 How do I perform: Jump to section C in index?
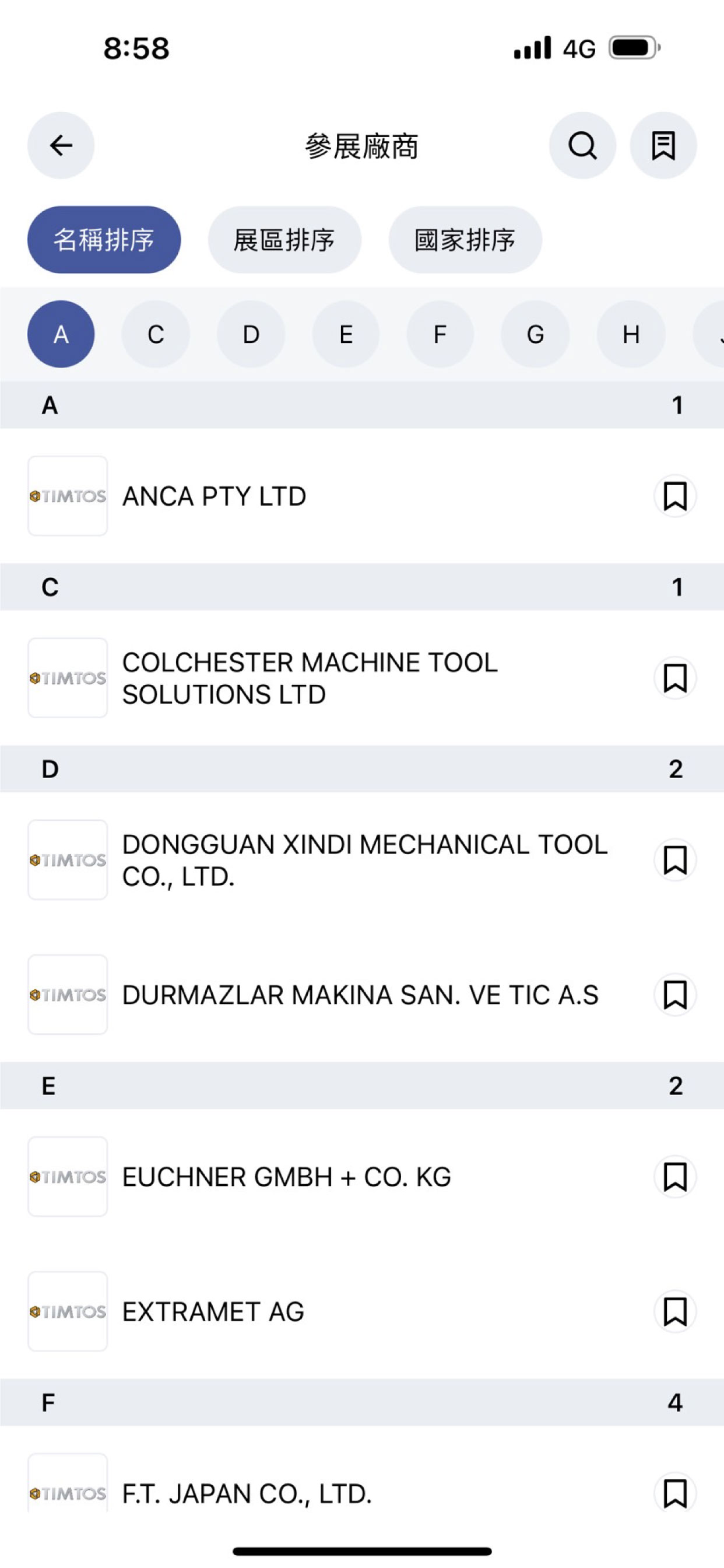point(155,334)
